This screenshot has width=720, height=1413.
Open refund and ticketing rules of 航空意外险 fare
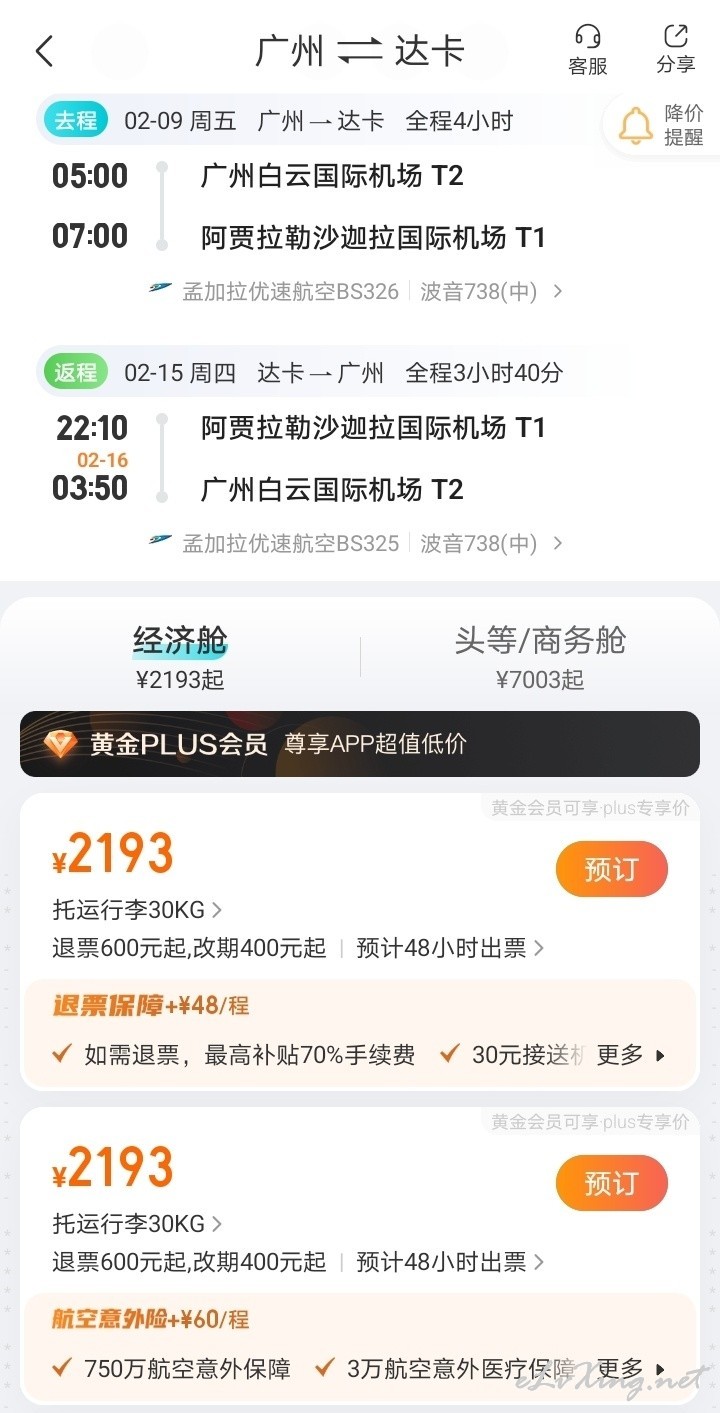point(298,1262)
